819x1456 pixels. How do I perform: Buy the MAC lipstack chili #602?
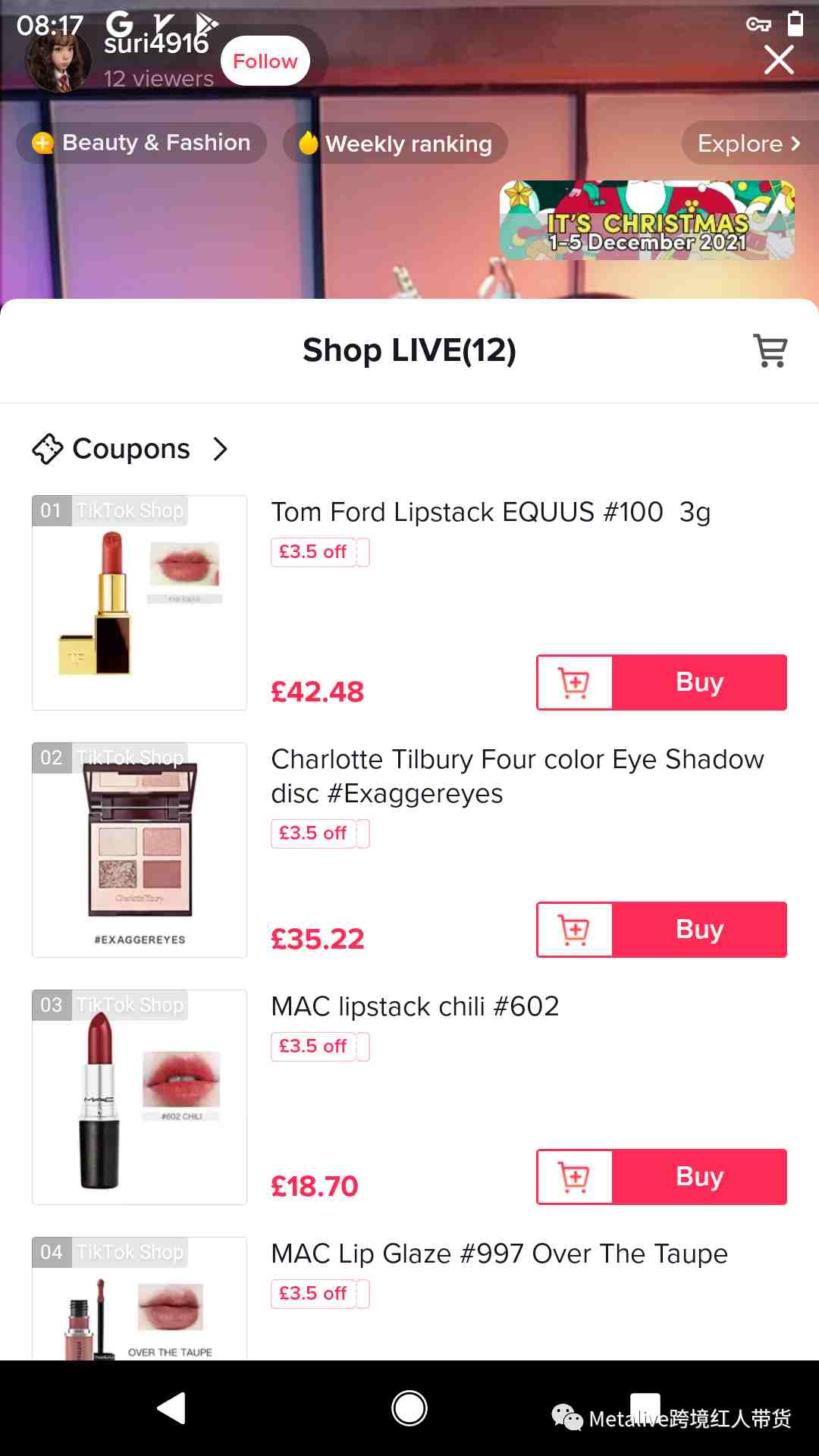pyautogui.click(x=699, y=1177)
